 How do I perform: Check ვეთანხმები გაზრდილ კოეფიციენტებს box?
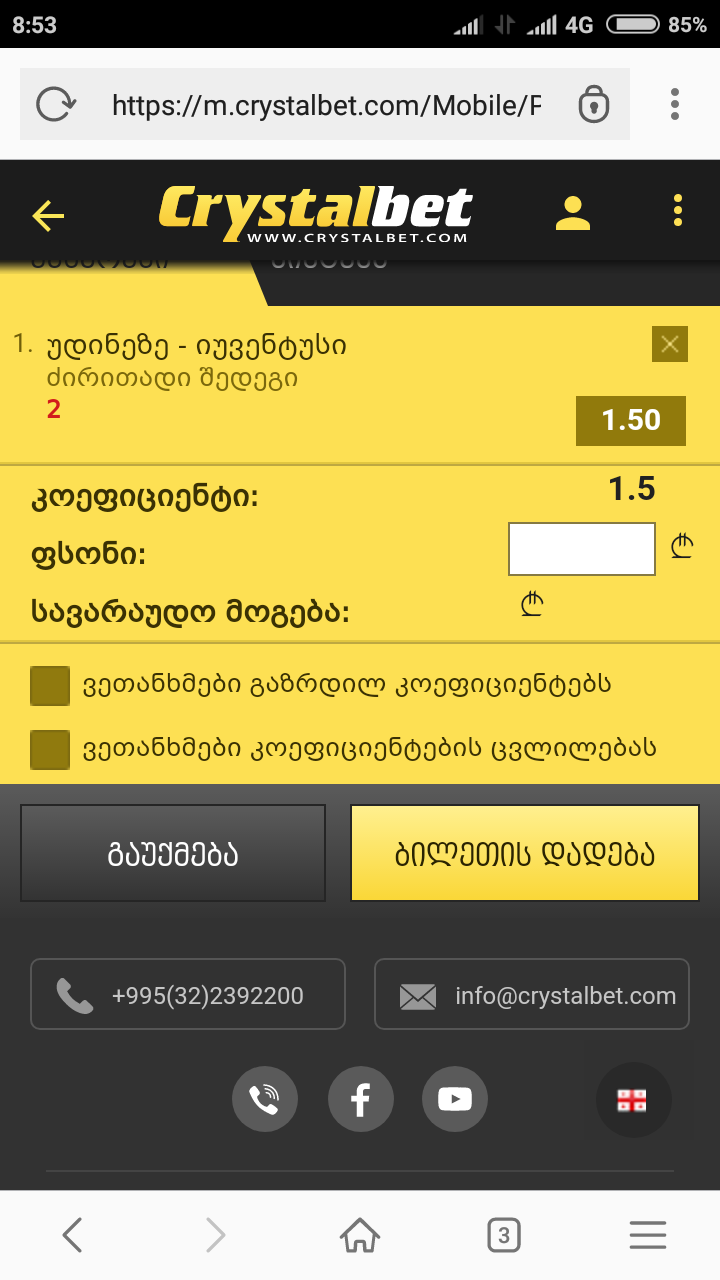(x=50, y=686)
